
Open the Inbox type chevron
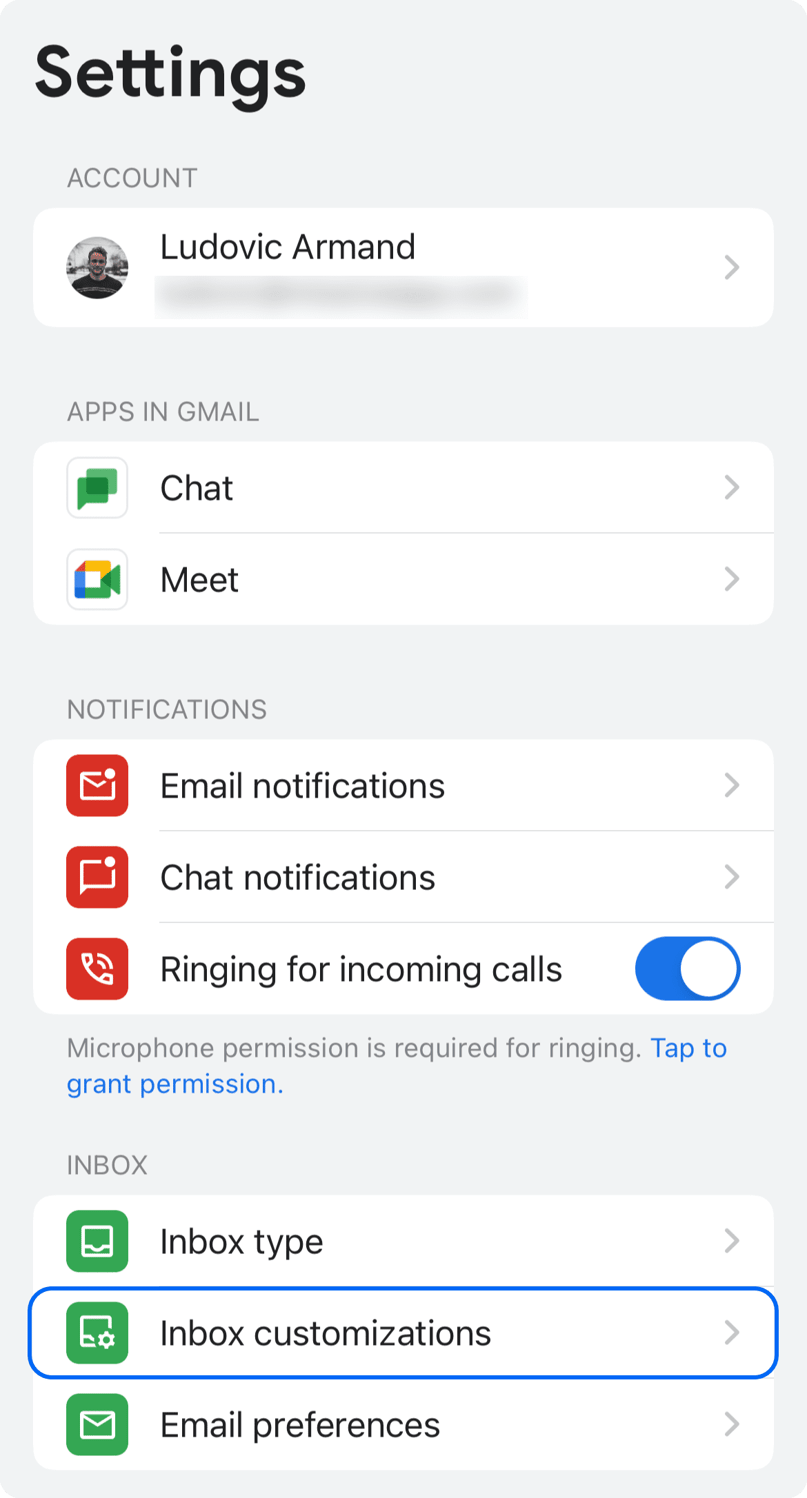(x=731, y=1240)
